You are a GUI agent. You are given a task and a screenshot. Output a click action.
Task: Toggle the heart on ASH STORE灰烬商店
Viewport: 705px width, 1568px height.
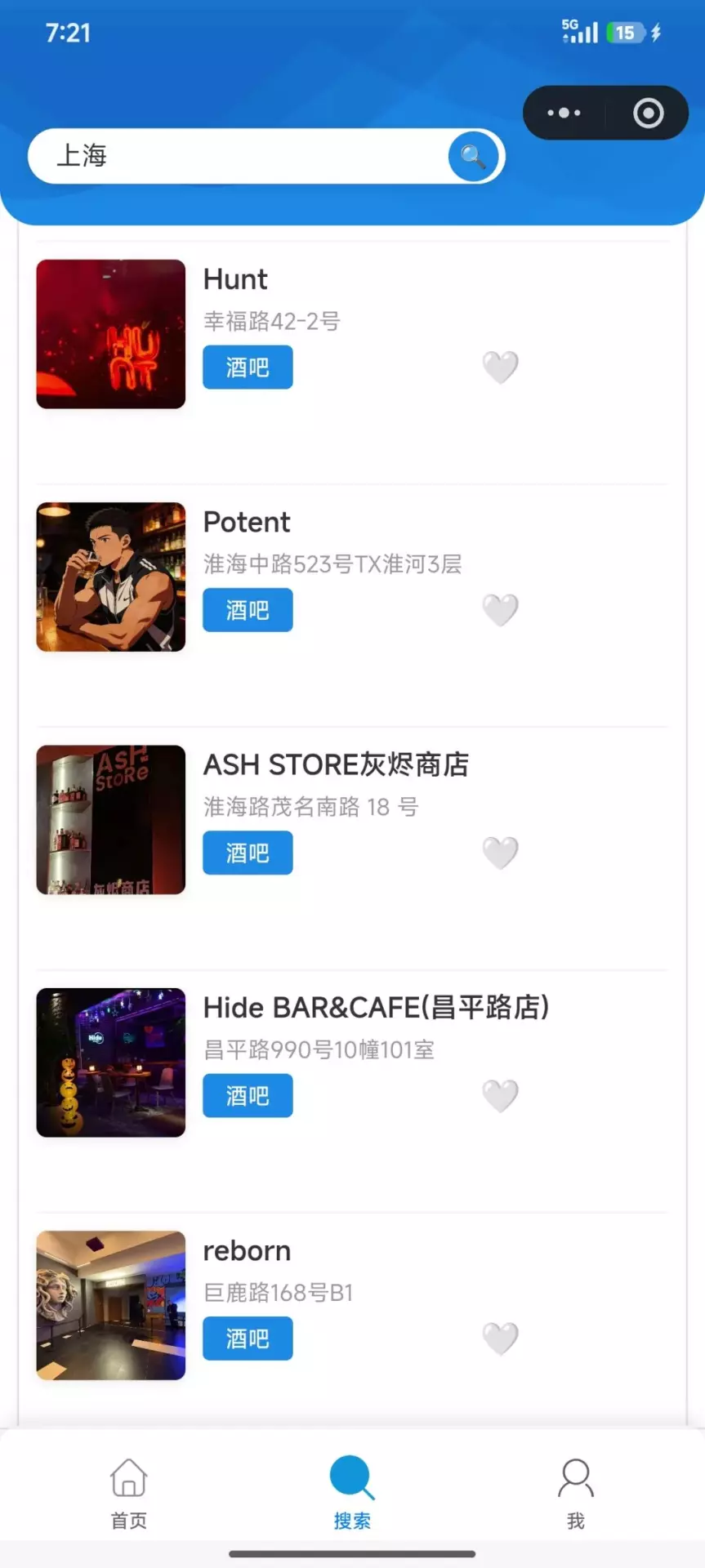click(x=500, y=852)
